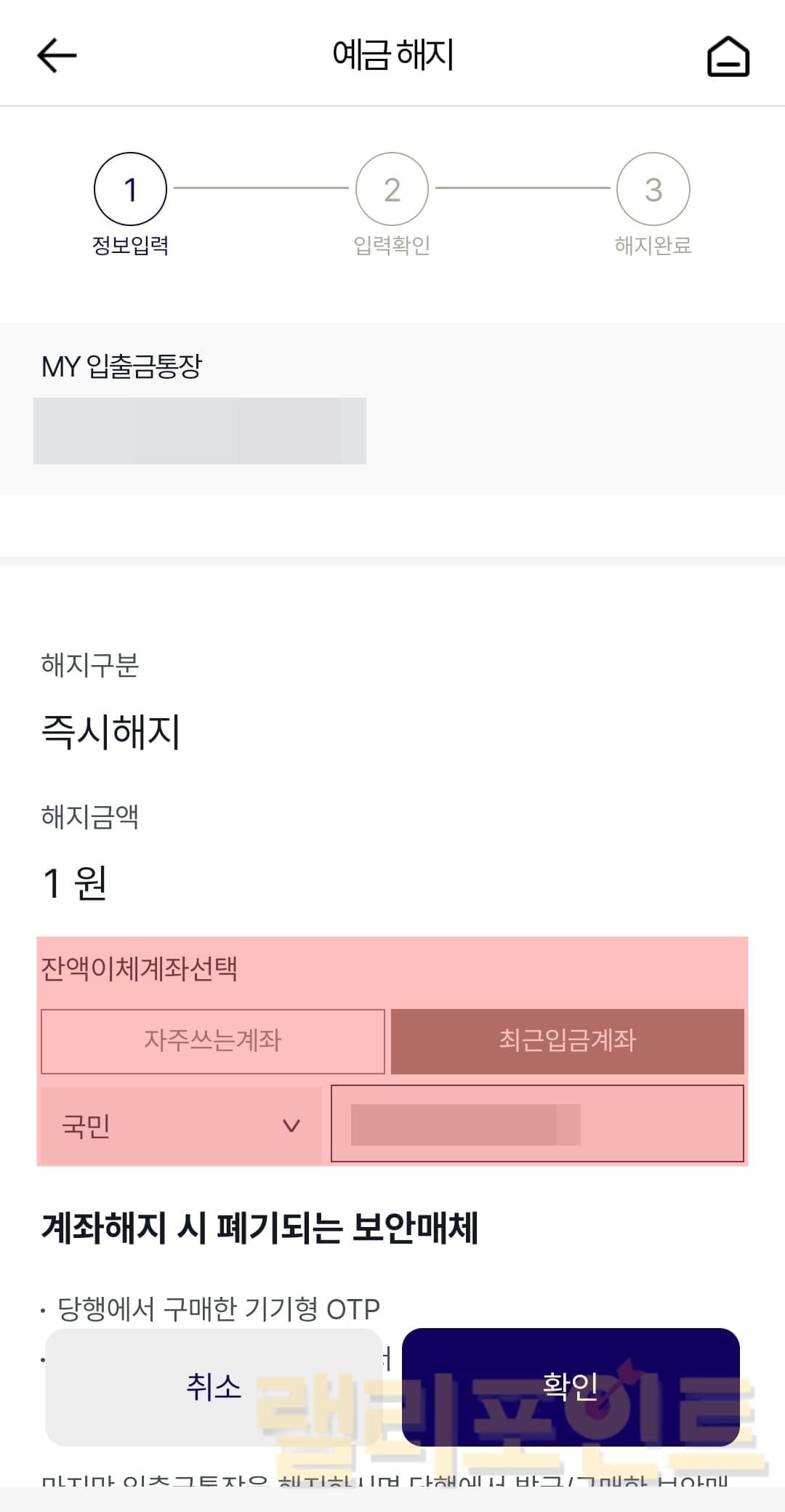Select the 자주쓰는계좌 option
785x1512 pixels.
tap(213, 1041)
